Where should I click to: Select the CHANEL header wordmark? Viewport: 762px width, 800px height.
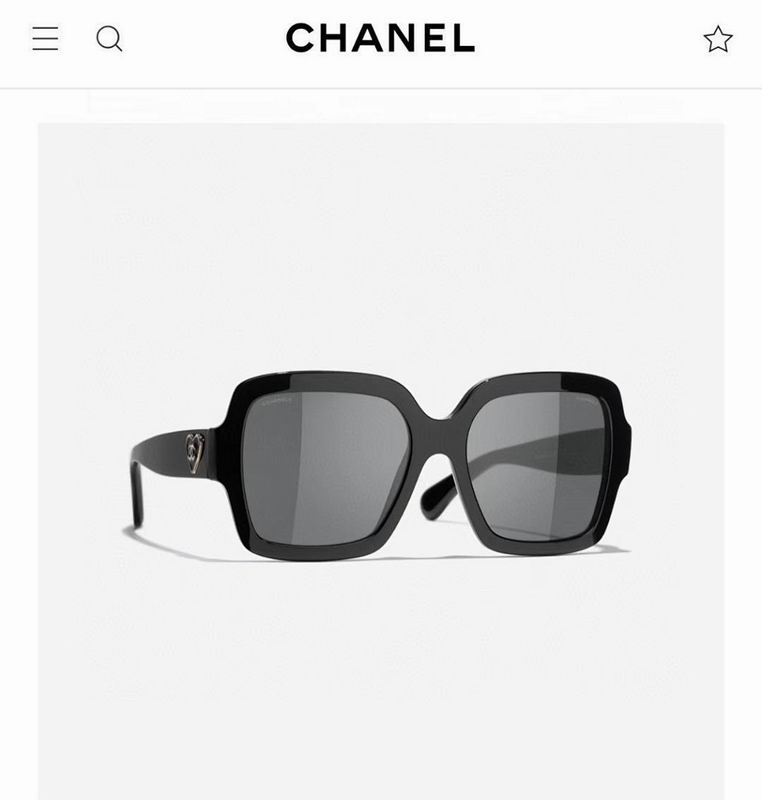pos(380,38)
